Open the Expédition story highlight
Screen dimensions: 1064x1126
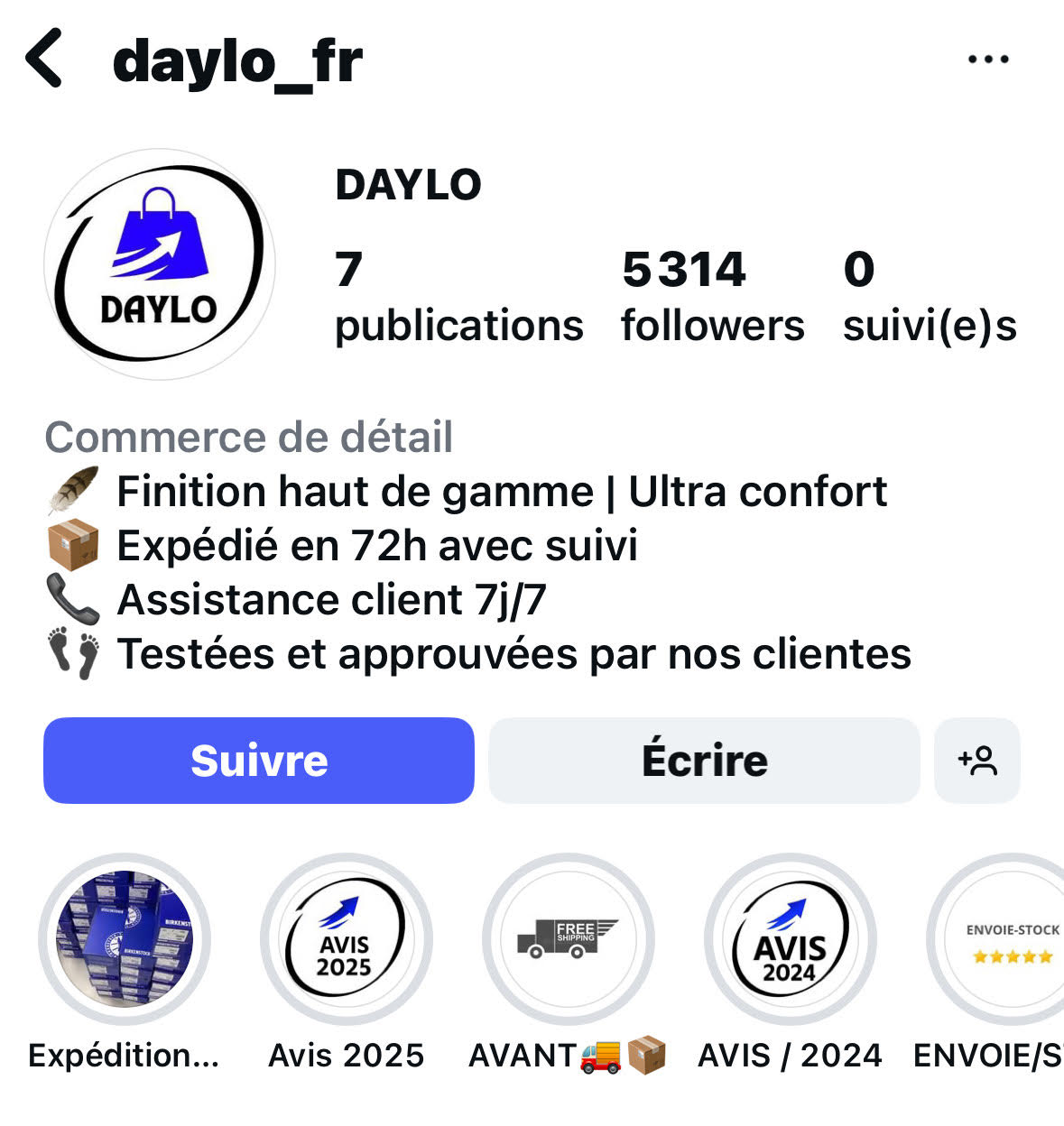click(125, 939)
